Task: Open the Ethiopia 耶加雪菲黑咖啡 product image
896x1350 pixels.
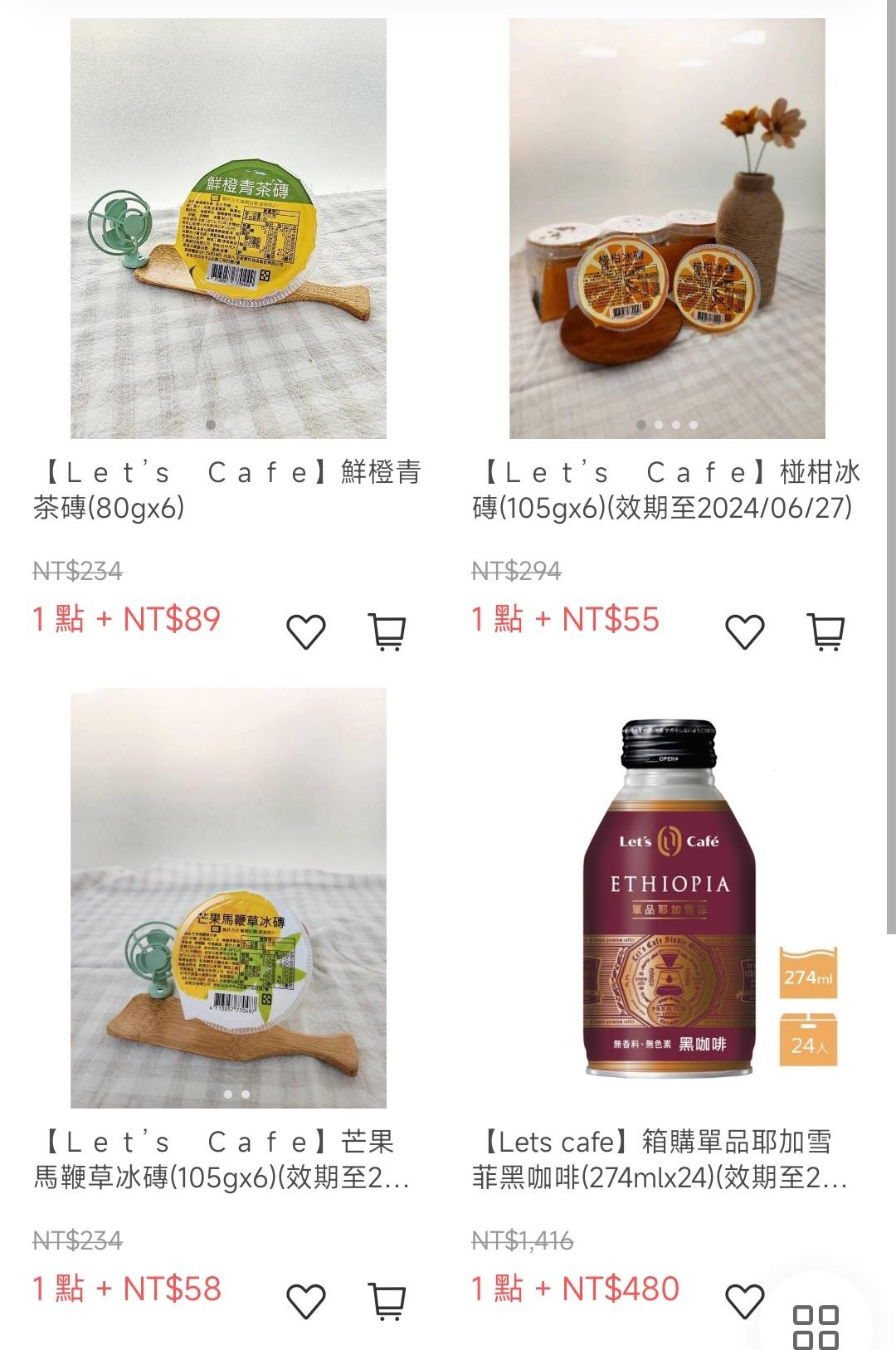Action: click(667, 898)
